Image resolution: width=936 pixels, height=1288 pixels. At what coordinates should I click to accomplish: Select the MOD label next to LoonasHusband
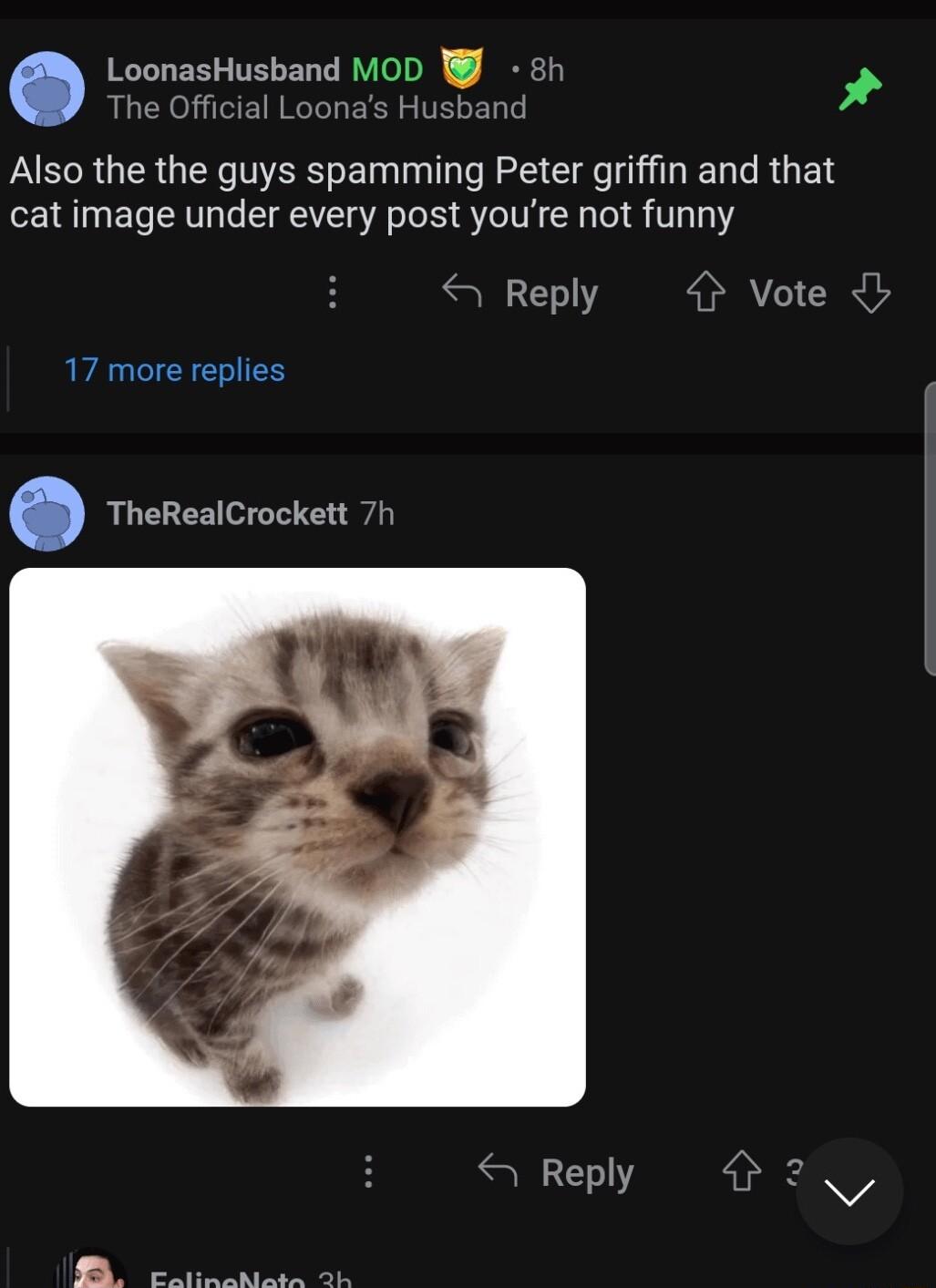(x=386, y=69)
